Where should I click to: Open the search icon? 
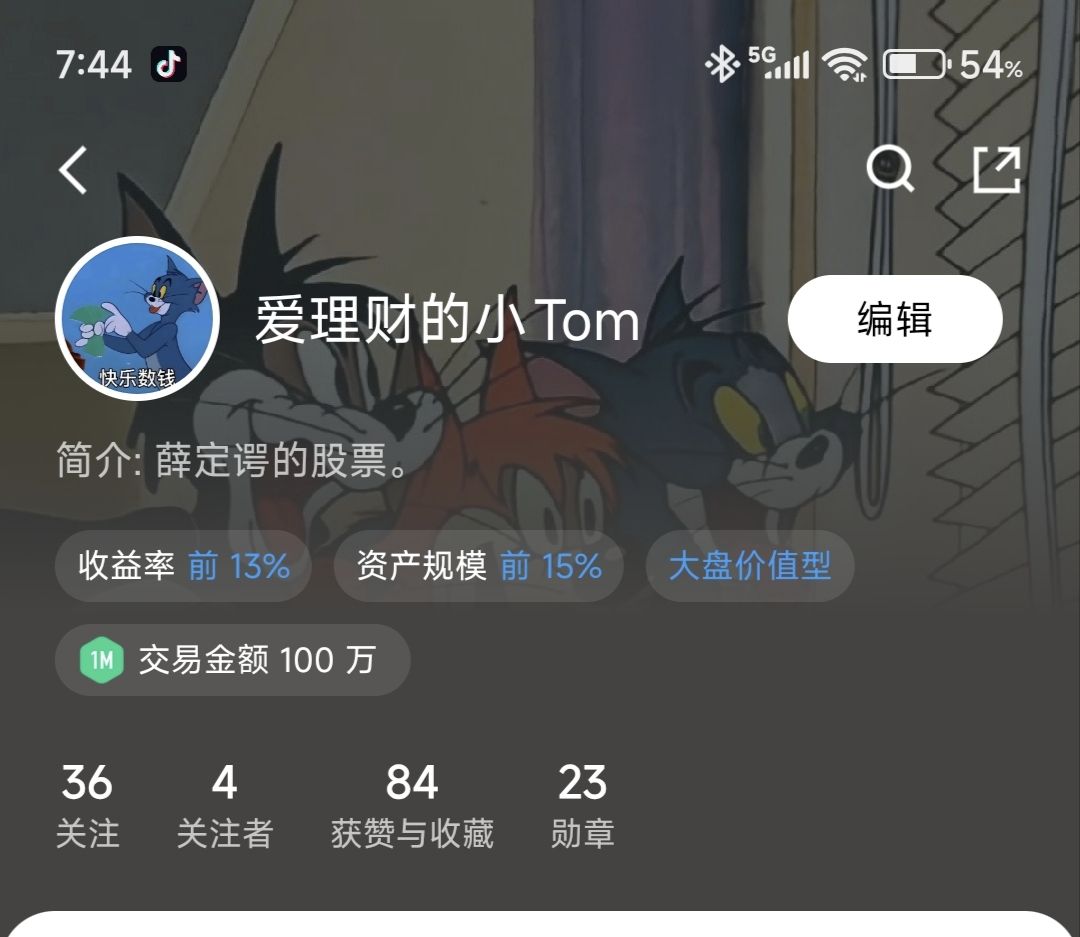click(889, 169)
